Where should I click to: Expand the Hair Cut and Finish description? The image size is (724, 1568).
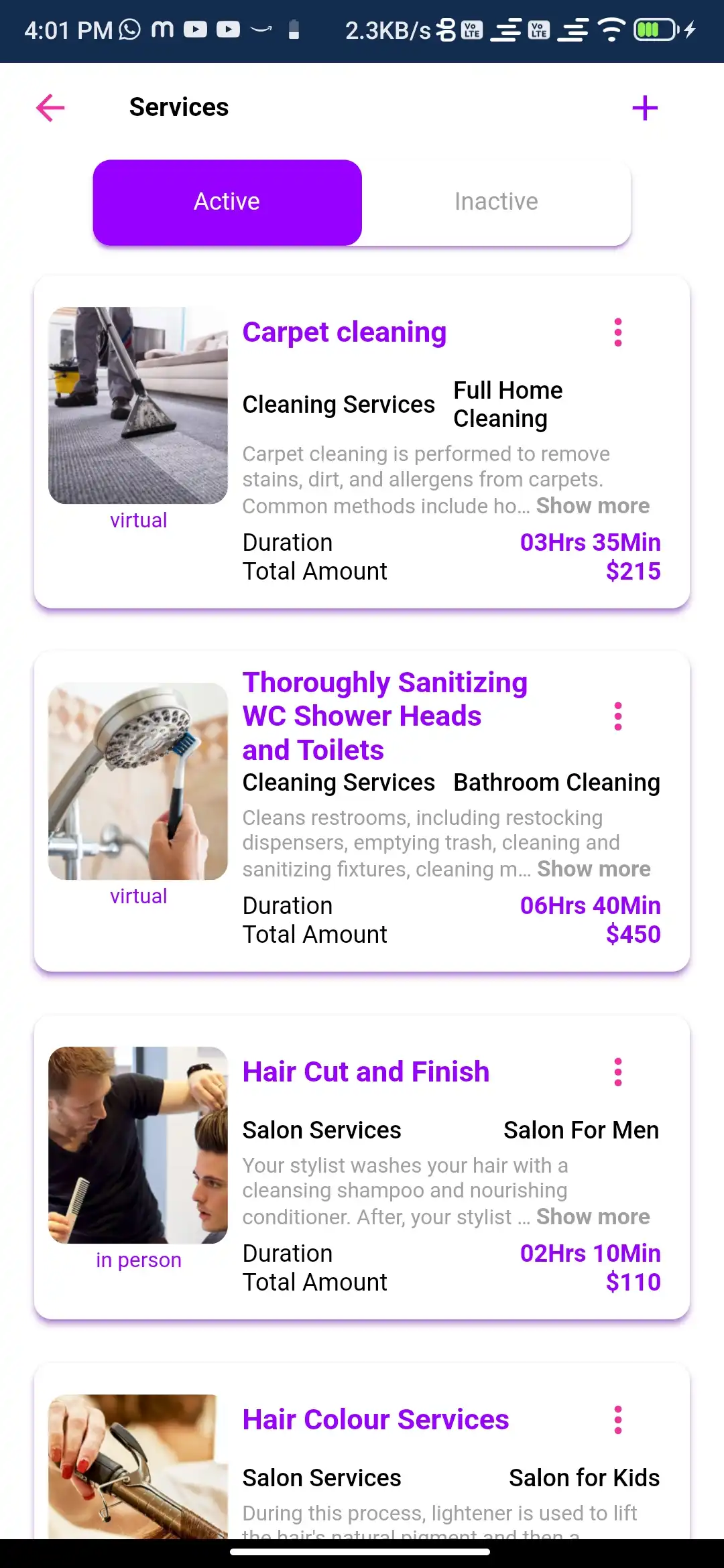tap(593, 1216)
